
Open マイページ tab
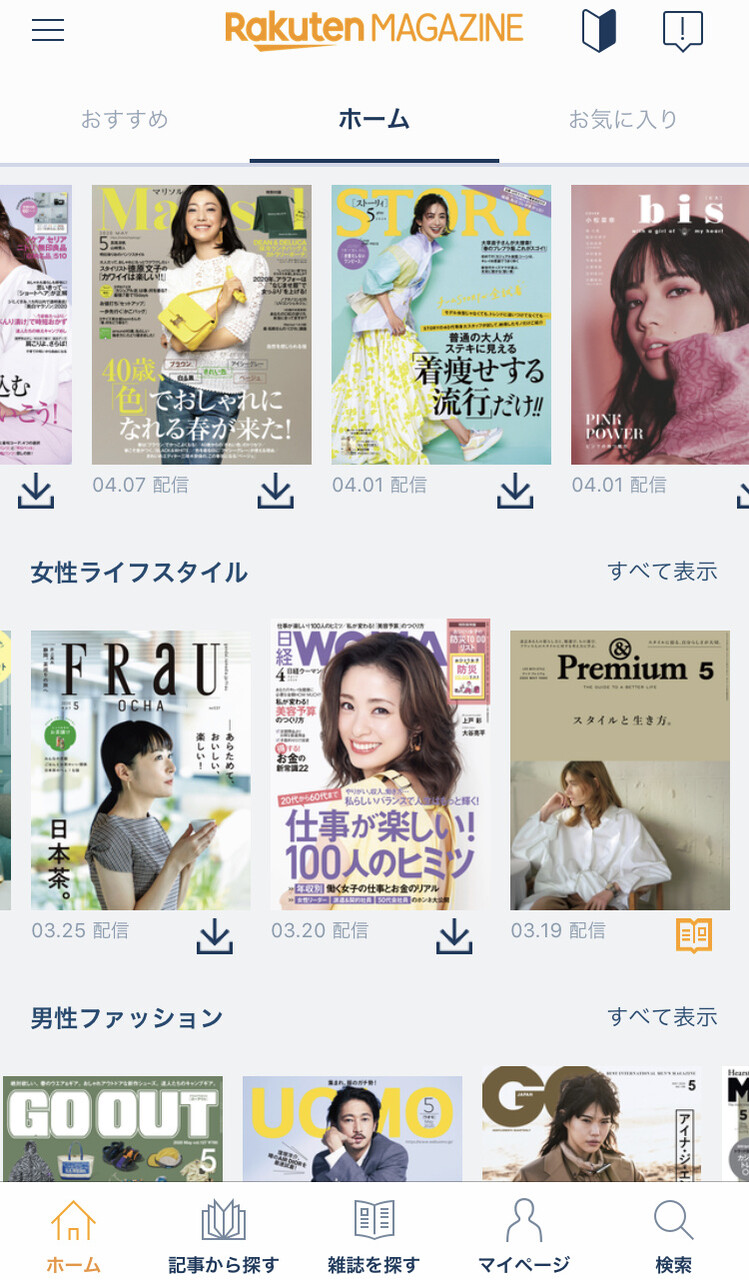pos(524,1236)
